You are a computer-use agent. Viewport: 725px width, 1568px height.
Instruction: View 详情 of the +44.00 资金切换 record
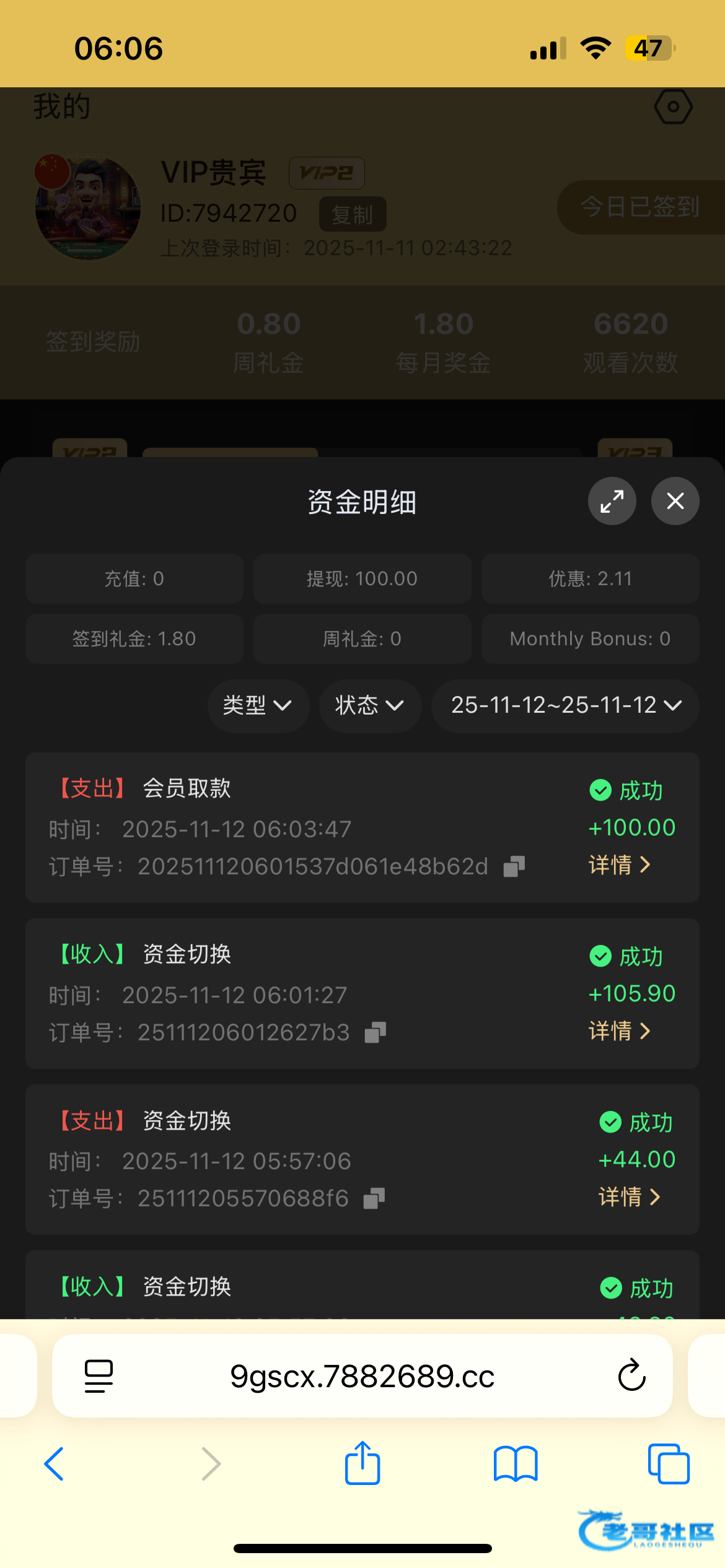pyautogui.click(x=630, y=1197)
